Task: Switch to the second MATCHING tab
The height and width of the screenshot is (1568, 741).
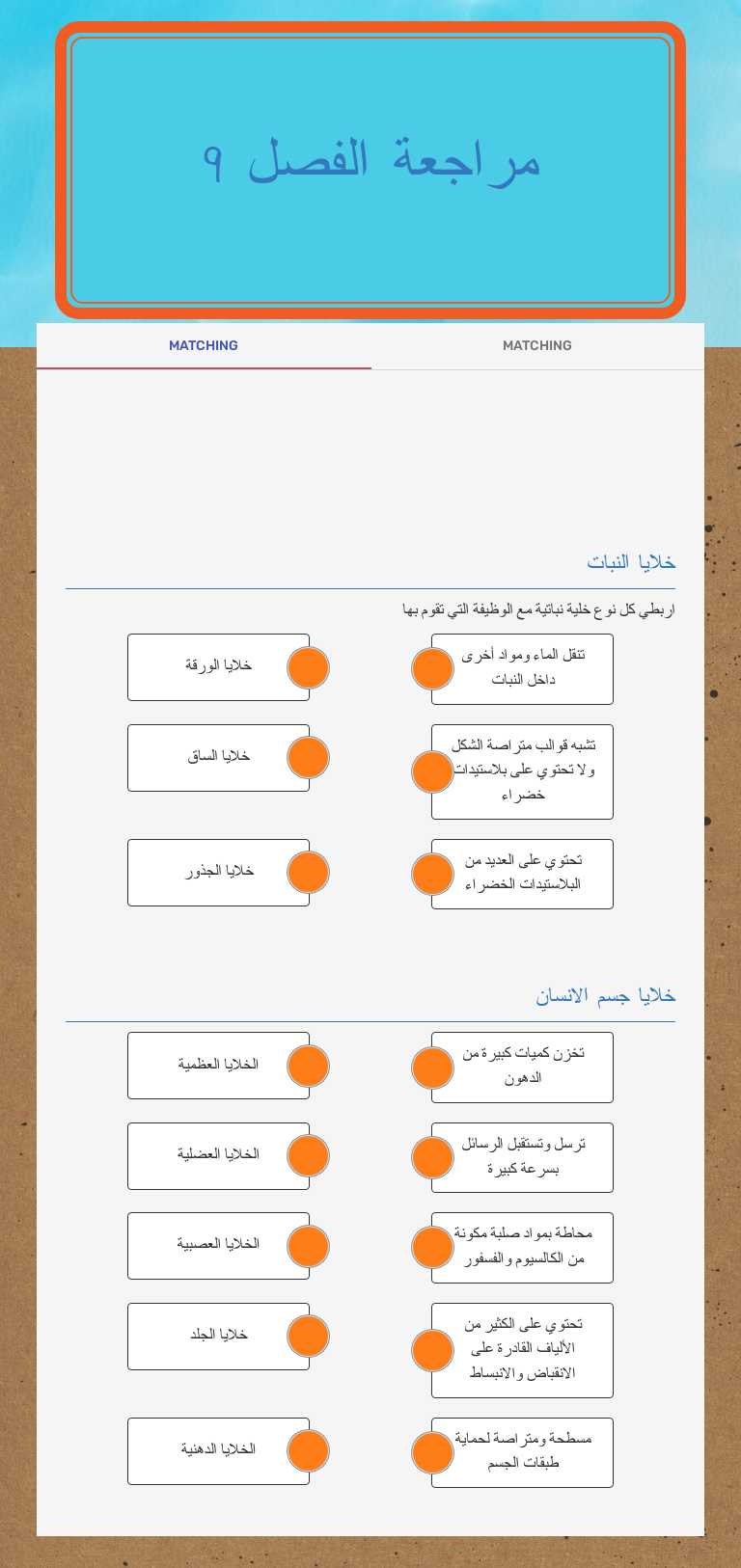Action: pos(536,345)
